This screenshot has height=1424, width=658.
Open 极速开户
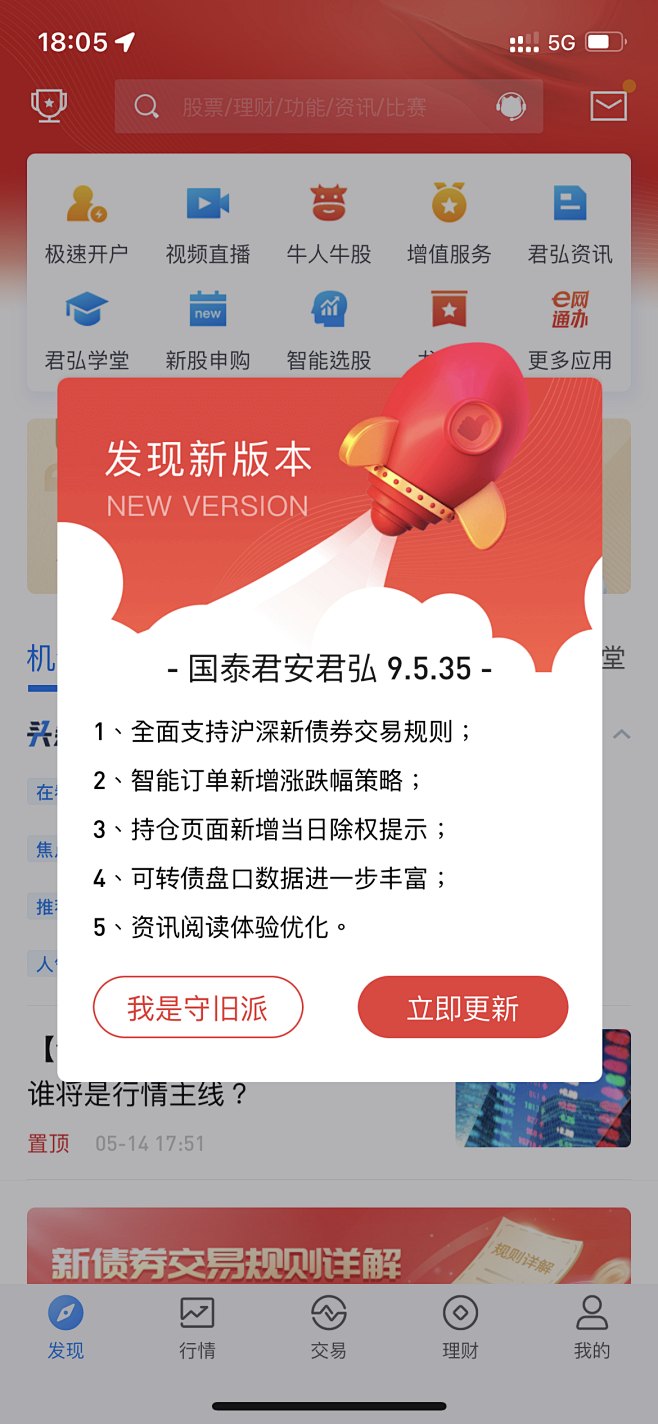coord(87,223)
